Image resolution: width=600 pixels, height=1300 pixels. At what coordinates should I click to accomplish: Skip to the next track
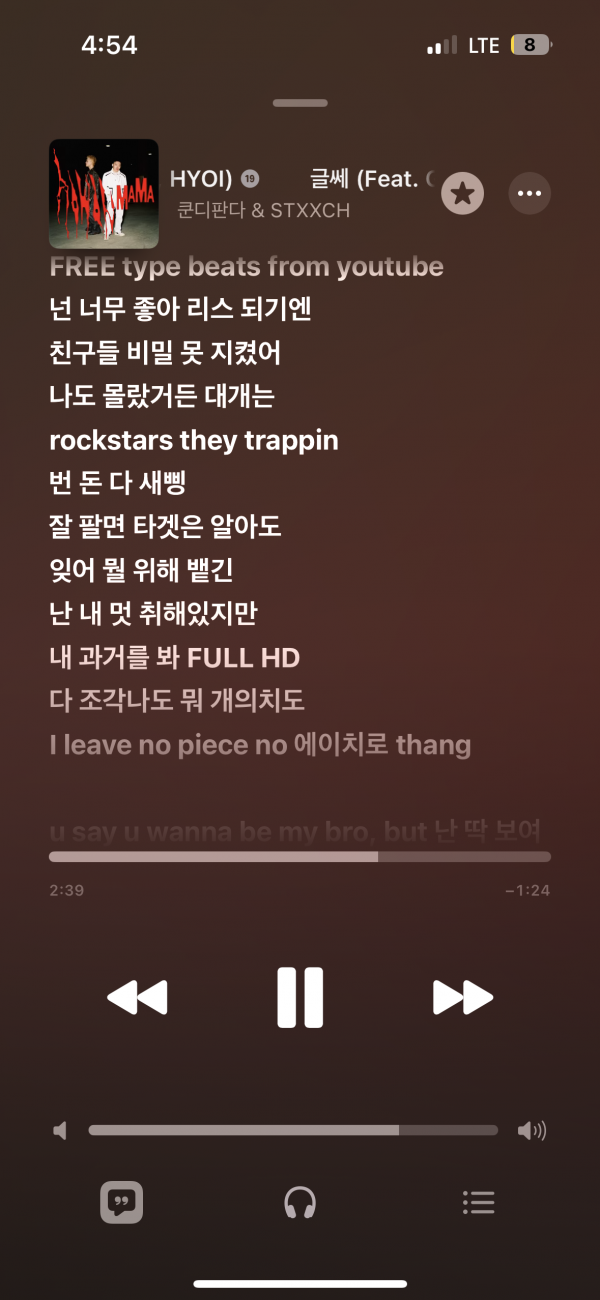[x=462, y=997]
